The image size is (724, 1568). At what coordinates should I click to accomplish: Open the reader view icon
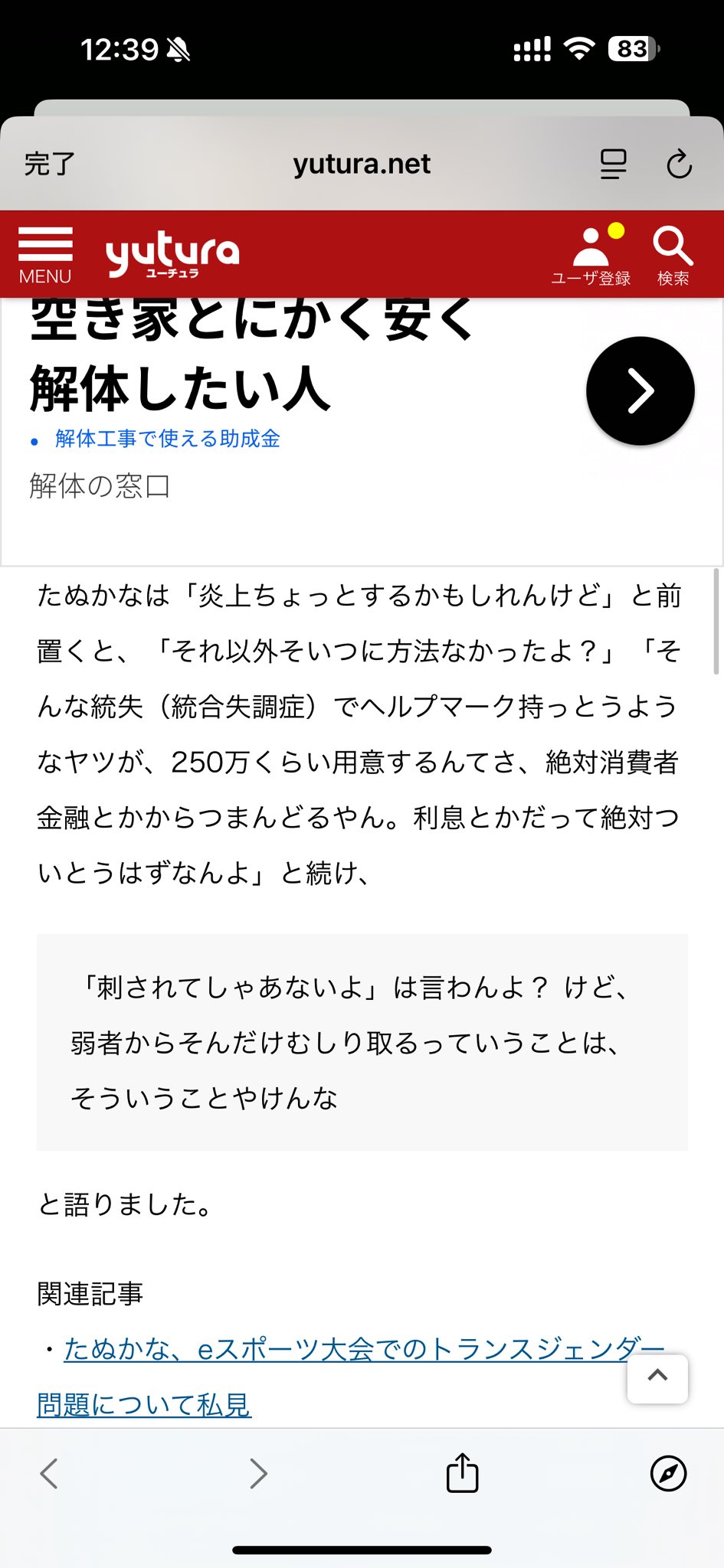(613, 164)
